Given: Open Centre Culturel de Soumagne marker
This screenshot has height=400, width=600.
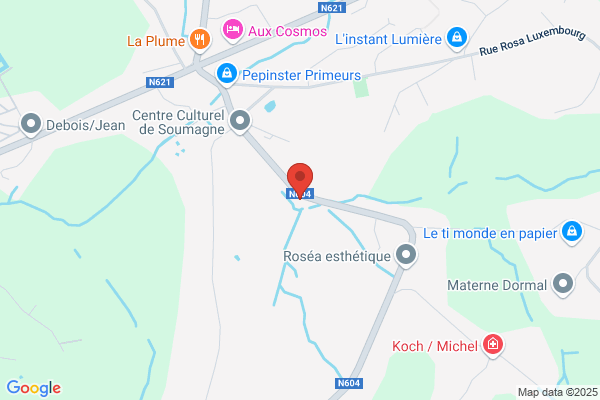Looking at the screenshot, I should (240, 122).
